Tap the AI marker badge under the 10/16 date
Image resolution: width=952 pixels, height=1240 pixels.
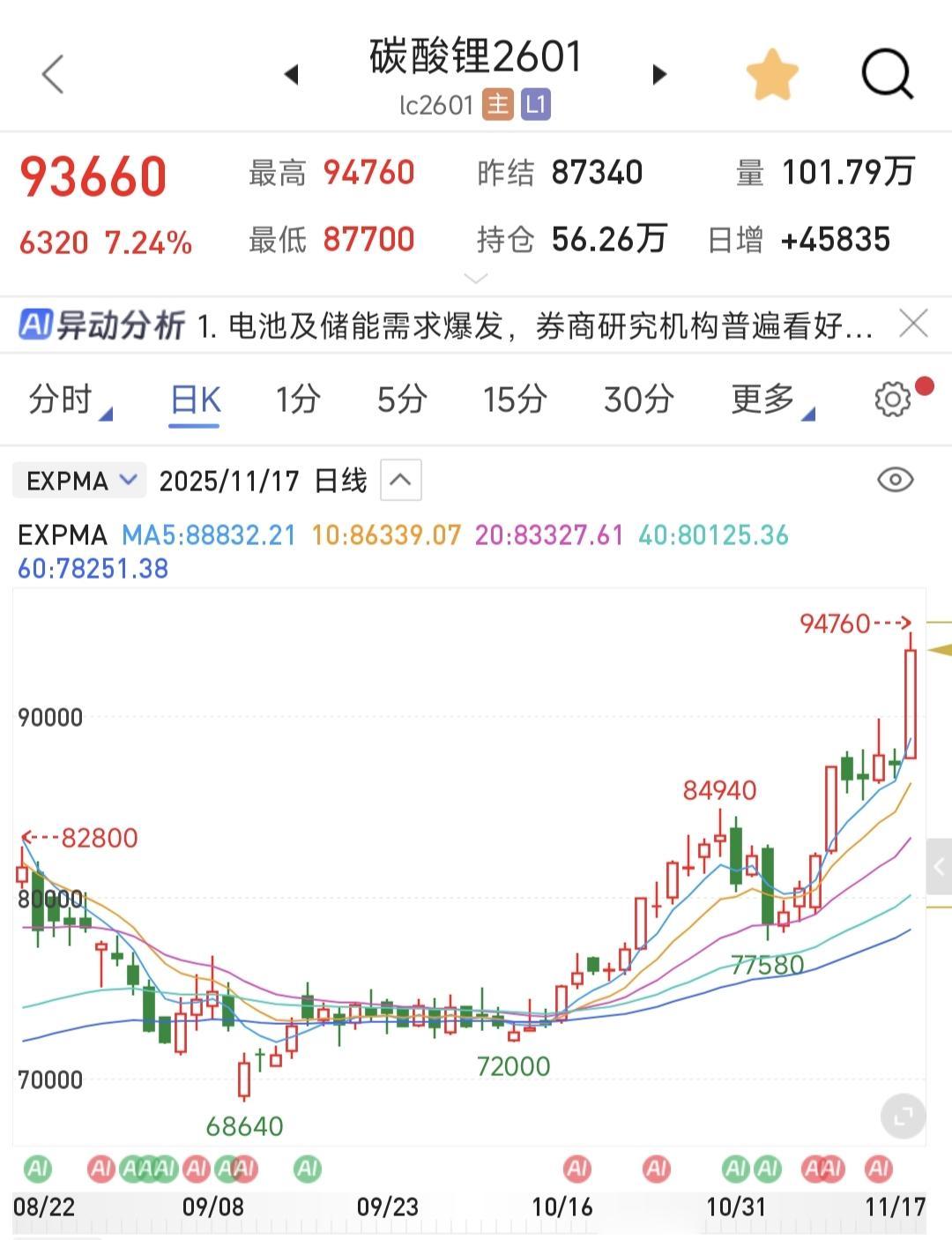point(578,1166)
